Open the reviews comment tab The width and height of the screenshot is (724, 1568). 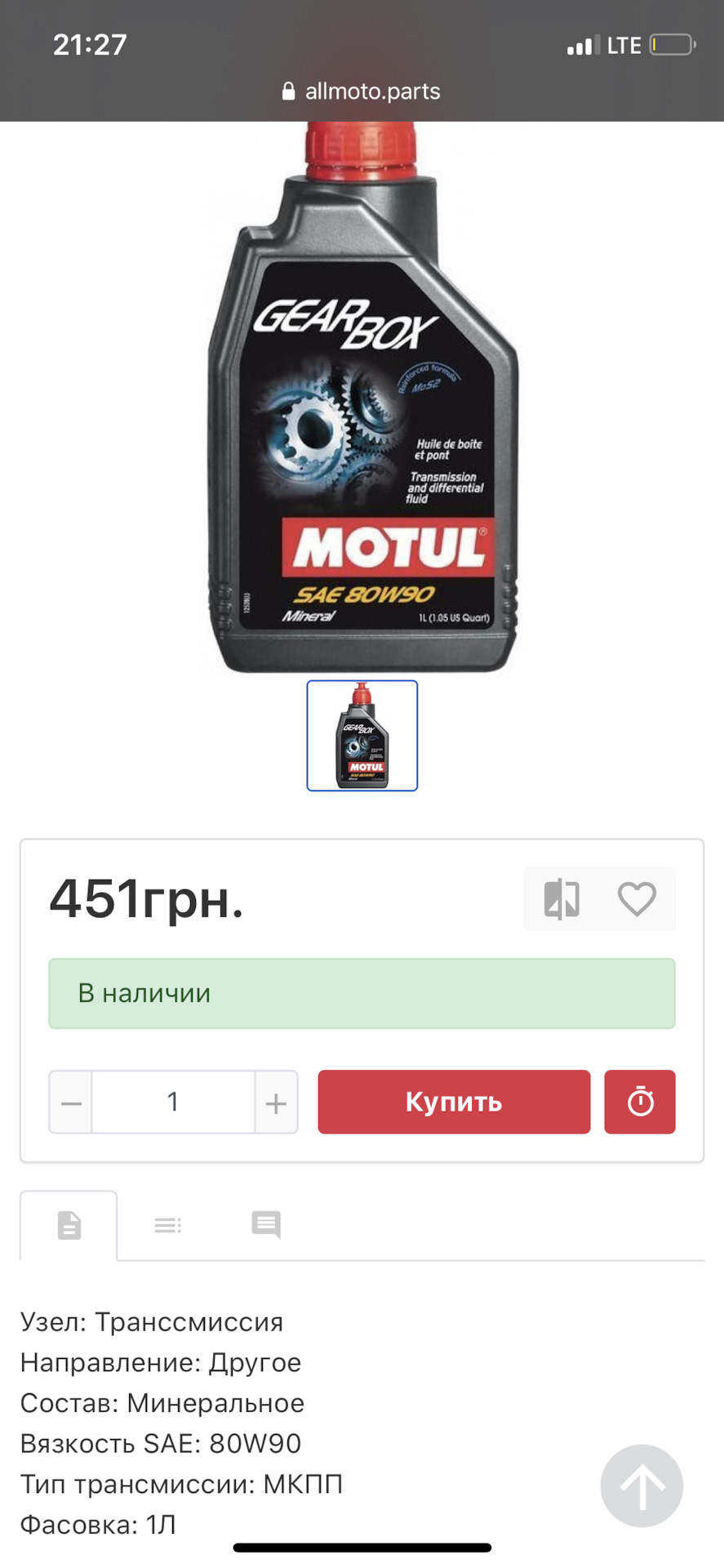[x=266, y=1225]
